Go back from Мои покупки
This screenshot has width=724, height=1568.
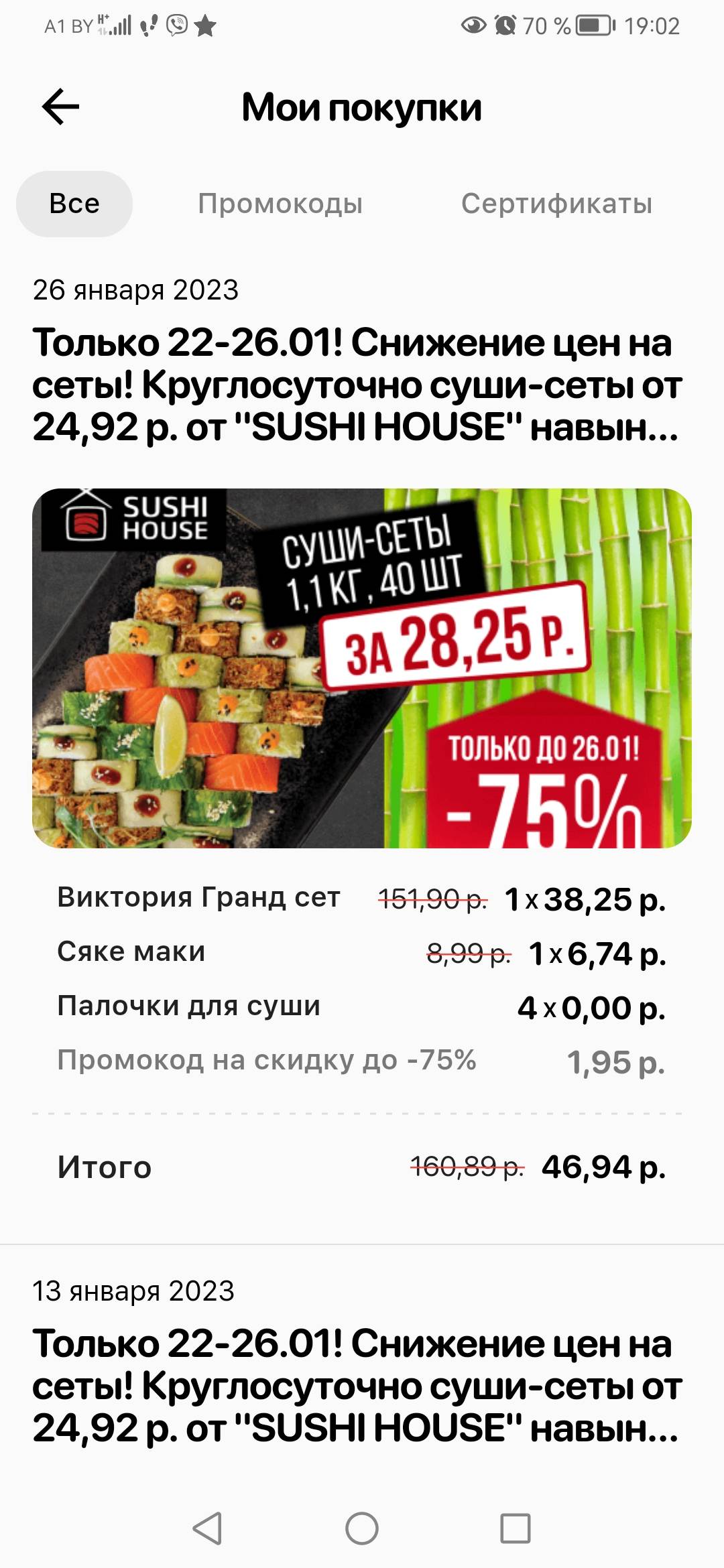[60, 107]
